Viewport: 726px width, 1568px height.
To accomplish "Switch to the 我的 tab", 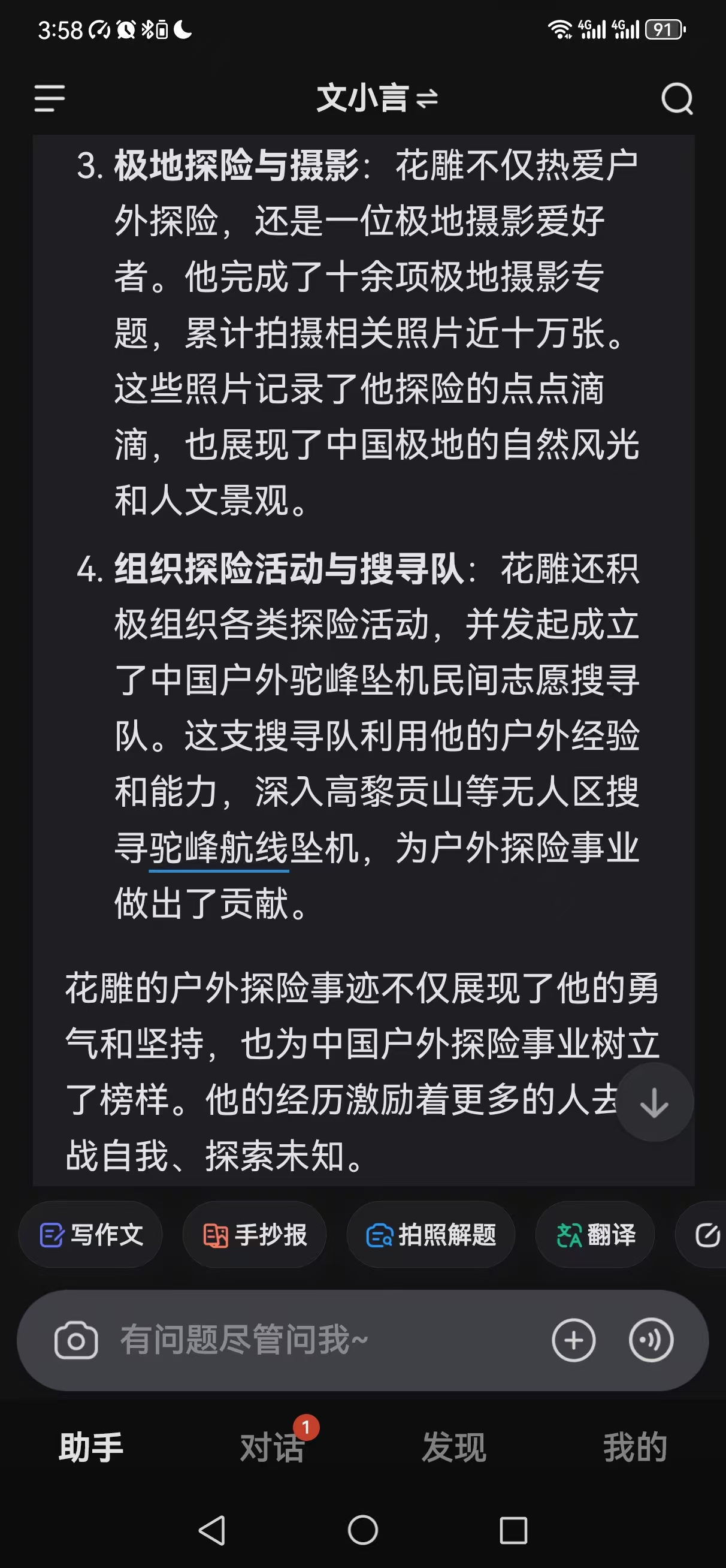I will (636, 1447).
